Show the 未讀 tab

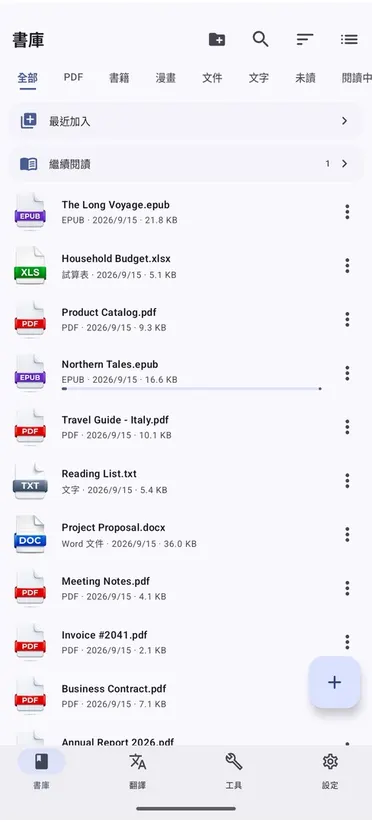pyautogui.click(x=305, y=78)
